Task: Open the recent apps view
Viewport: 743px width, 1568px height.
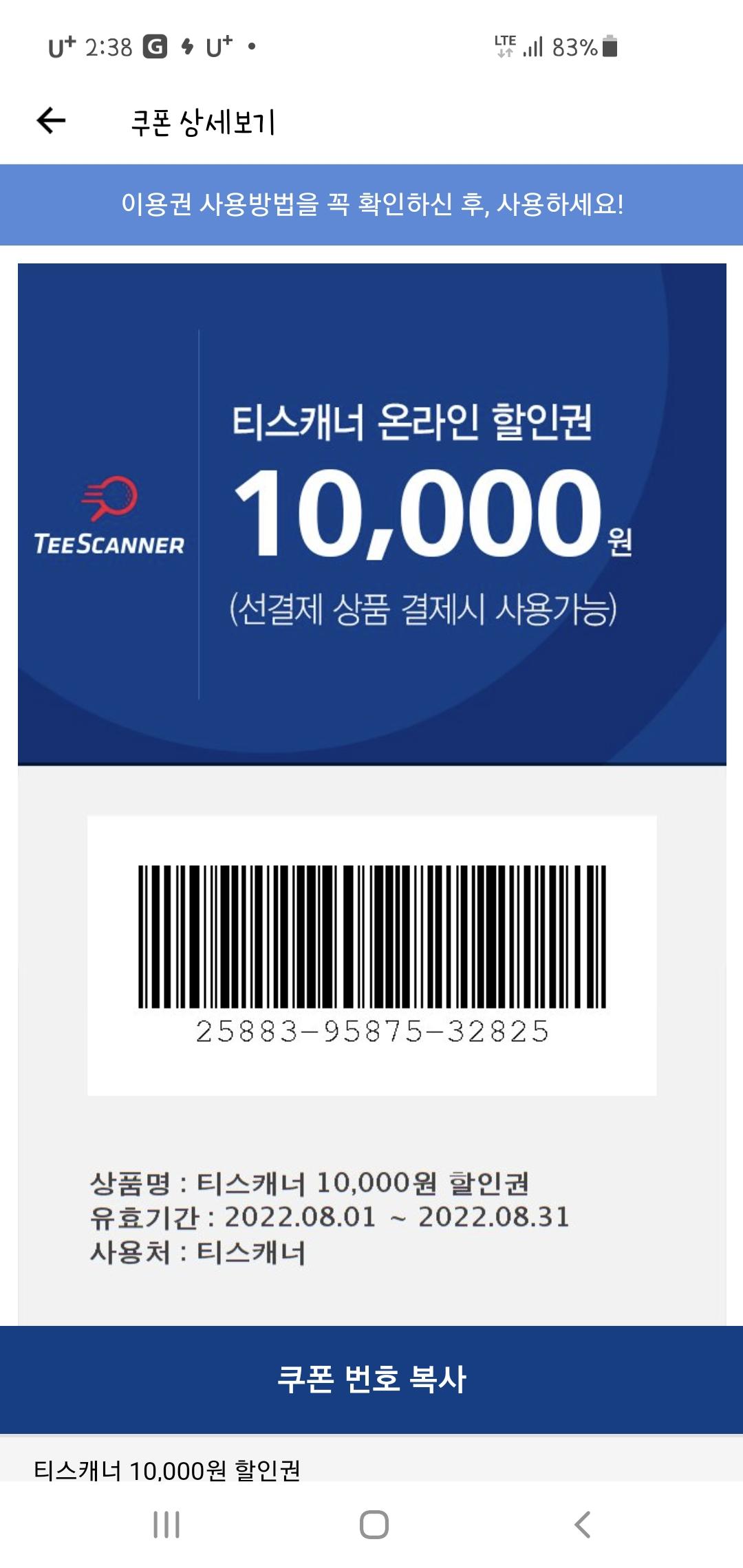Action: pyautogui.click(x=166, y=1525)
